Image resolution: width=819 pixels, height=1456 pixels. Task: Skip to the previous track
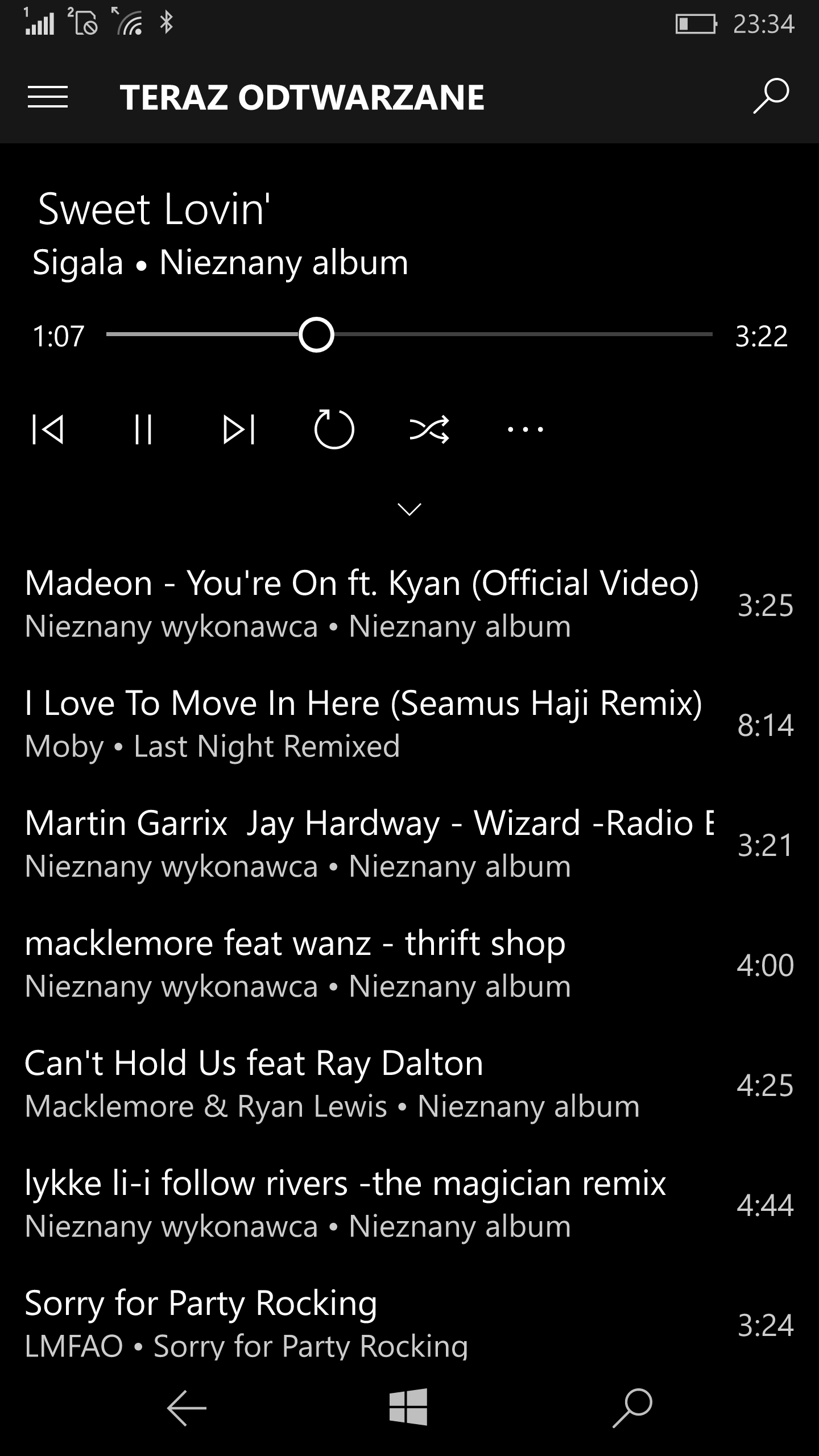tap(48, 429)
